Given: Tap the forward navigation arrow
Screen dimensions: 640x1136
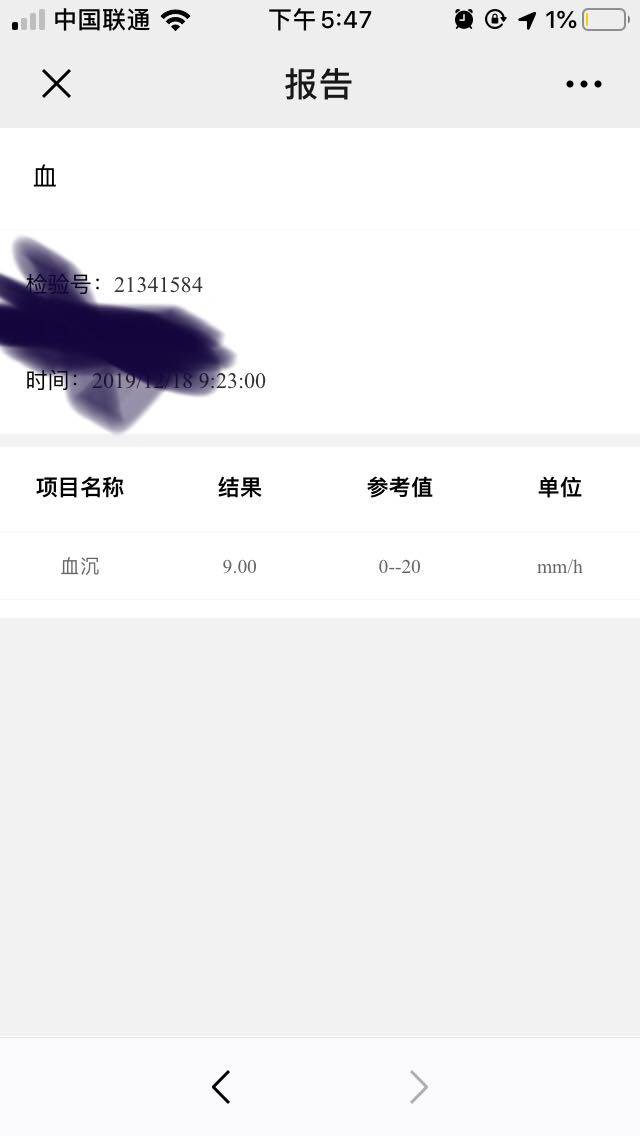Looking at the screenshot, I should 419,1086.
